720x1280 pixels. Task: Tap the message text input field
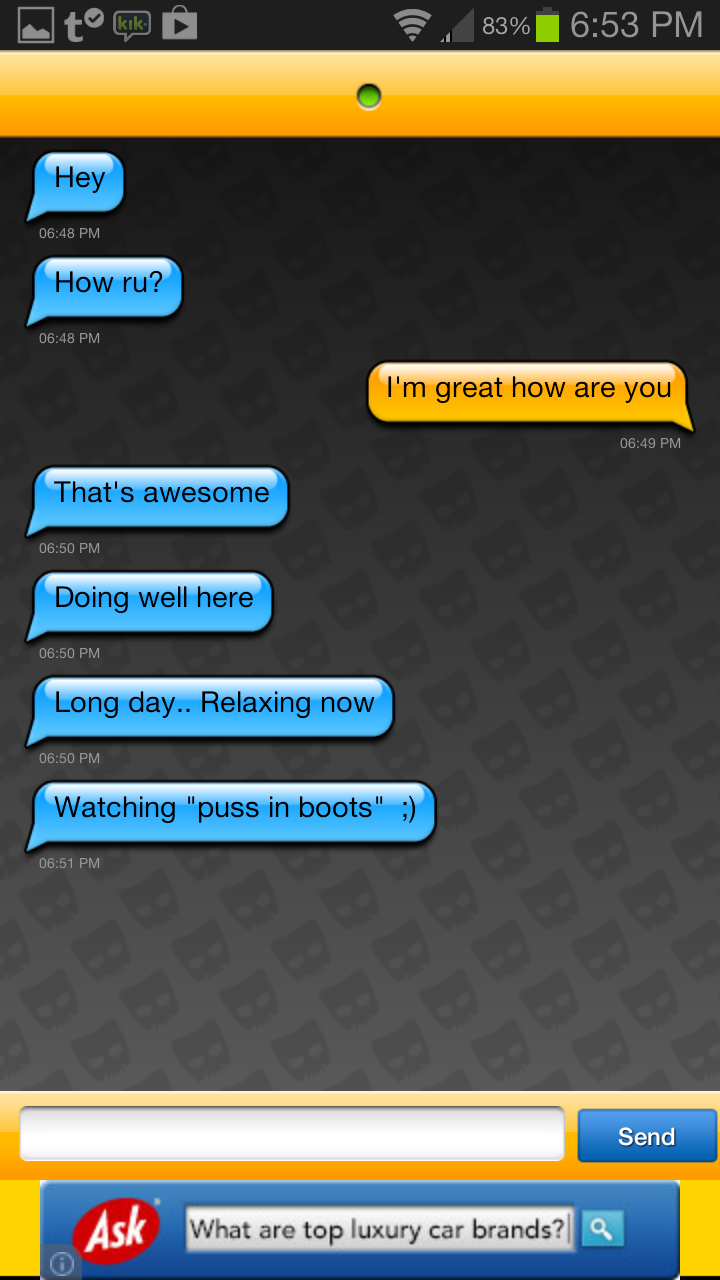(x=292, y=1134)
